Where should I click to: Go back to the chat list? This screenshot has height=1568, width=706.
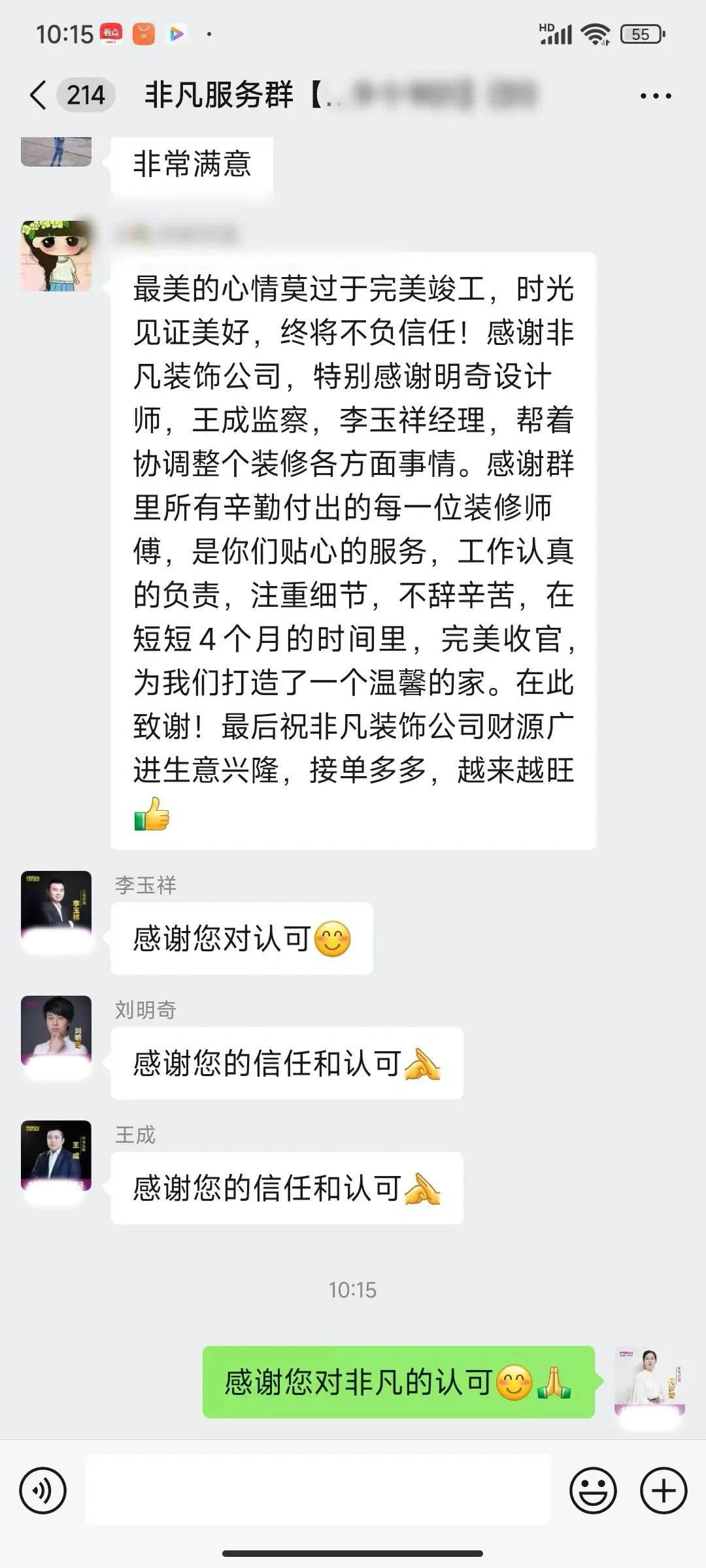tap(39, 95)
